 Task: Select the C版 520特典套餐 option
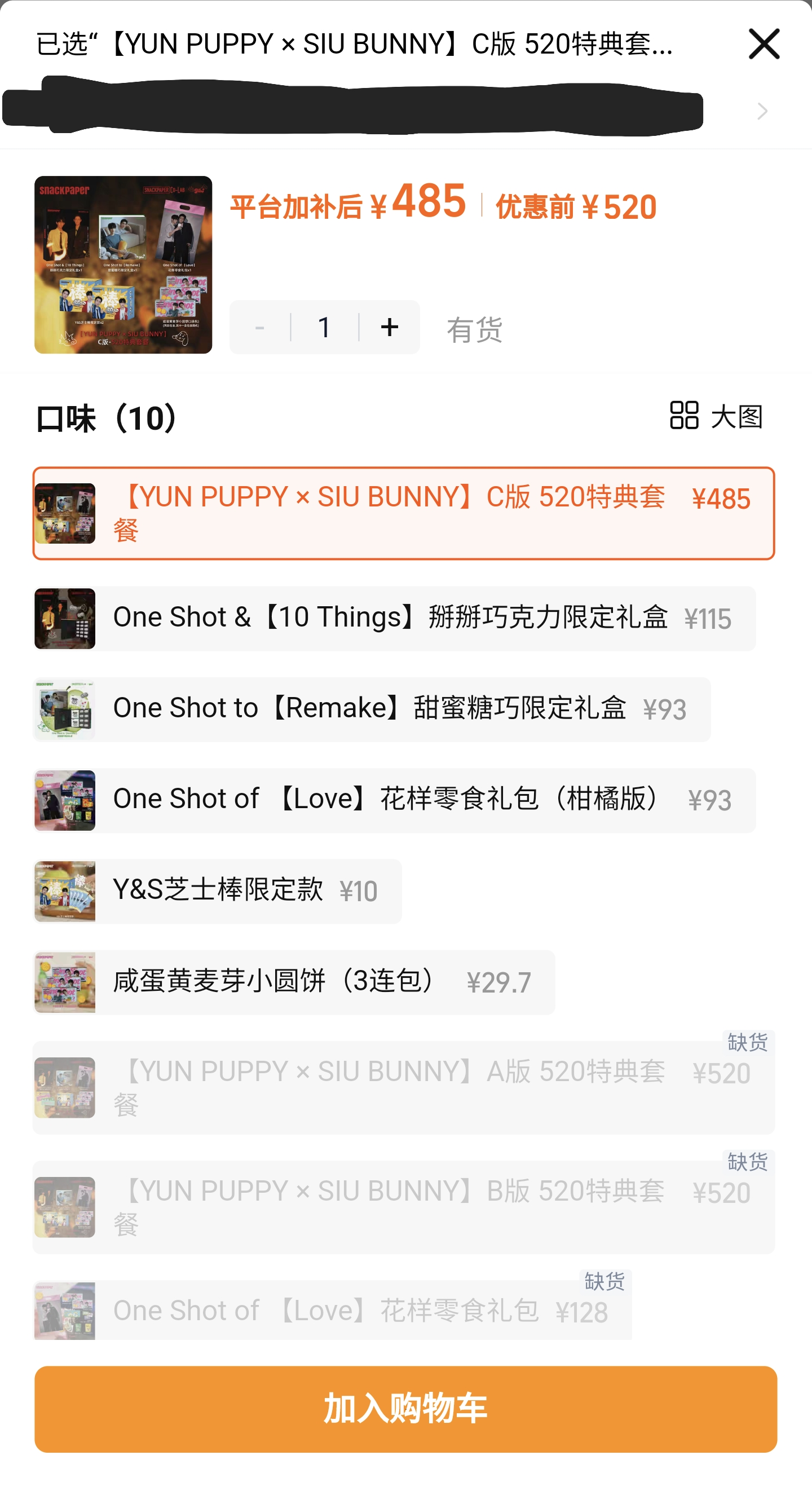pyautogui.click(x=404, y=513)
